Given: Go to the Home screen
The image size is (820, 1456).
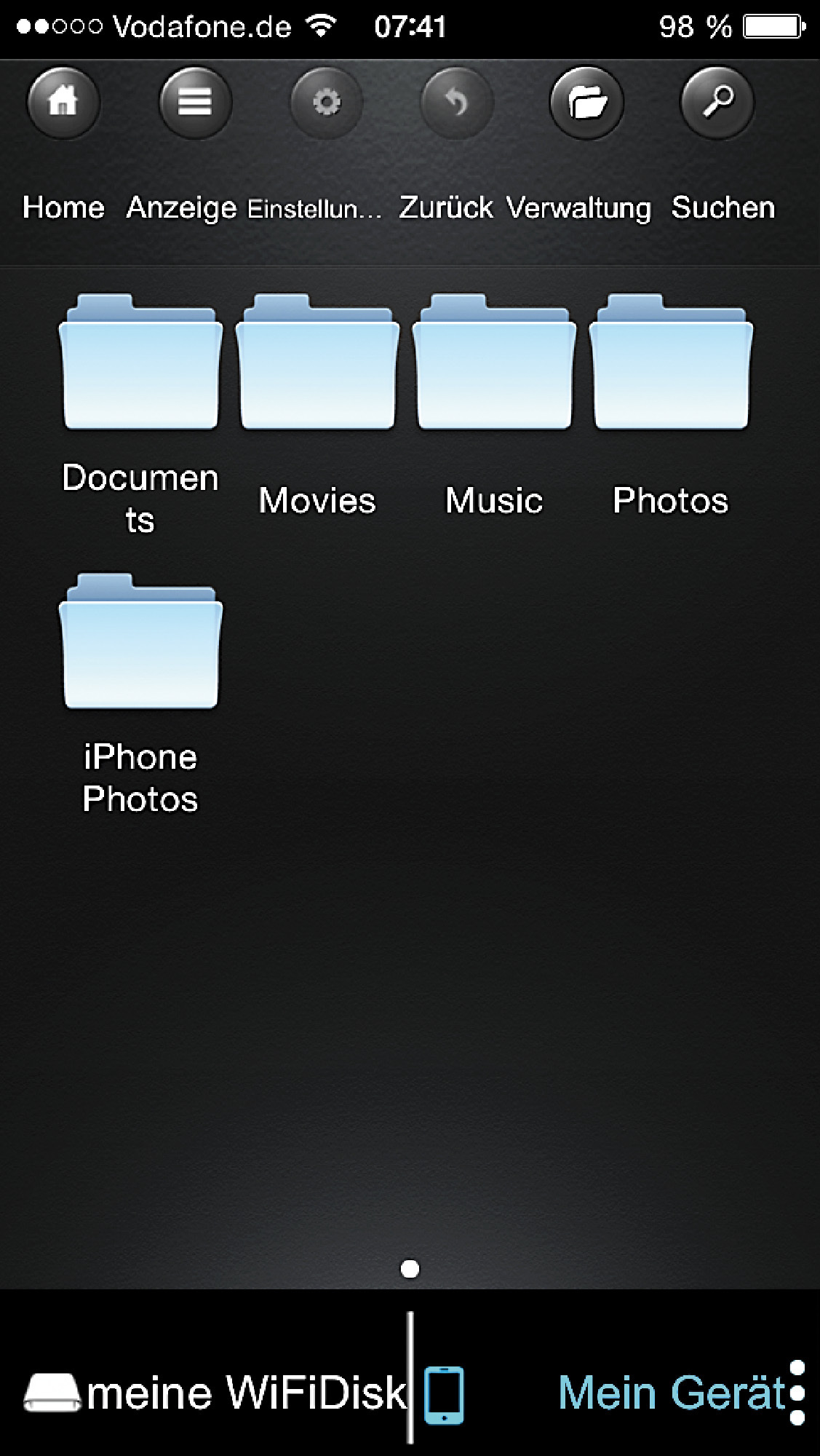Looking at the screenshot, I should click(x=63, y=103).
